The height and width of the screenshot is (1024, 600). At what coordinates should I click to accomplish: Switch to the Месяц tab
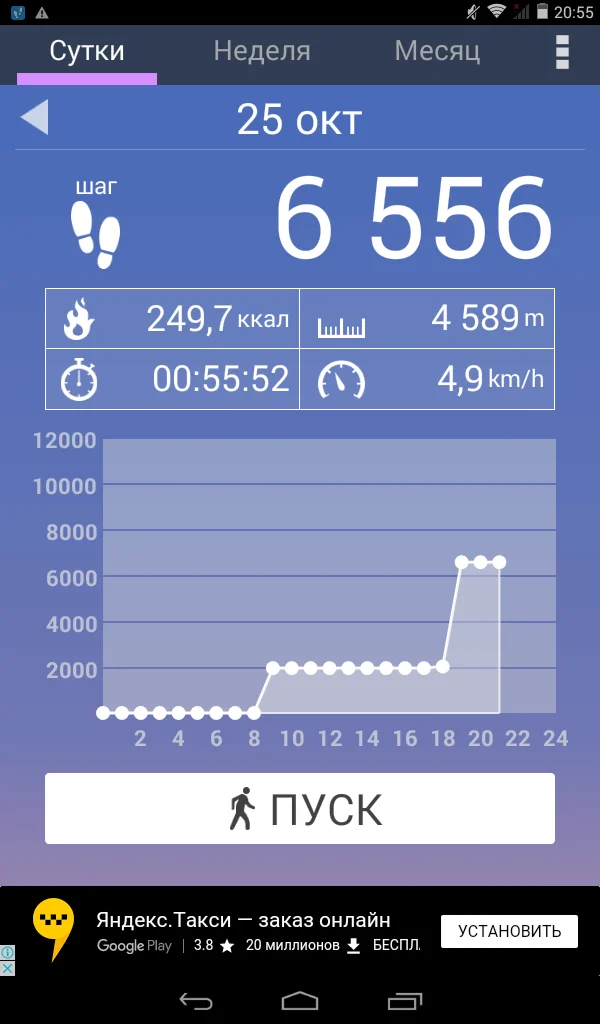437,51
